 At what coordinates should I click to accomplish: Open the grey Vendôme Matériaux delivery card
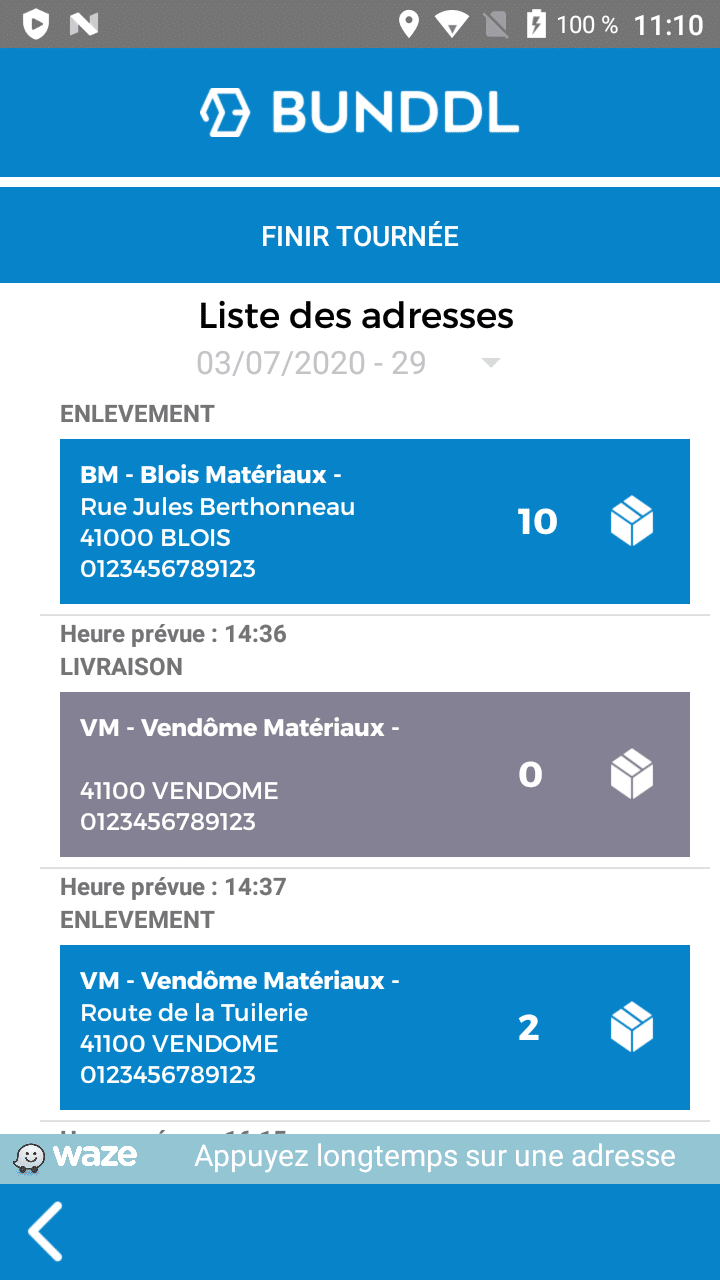pyautogui.click(x=375, y=774)
